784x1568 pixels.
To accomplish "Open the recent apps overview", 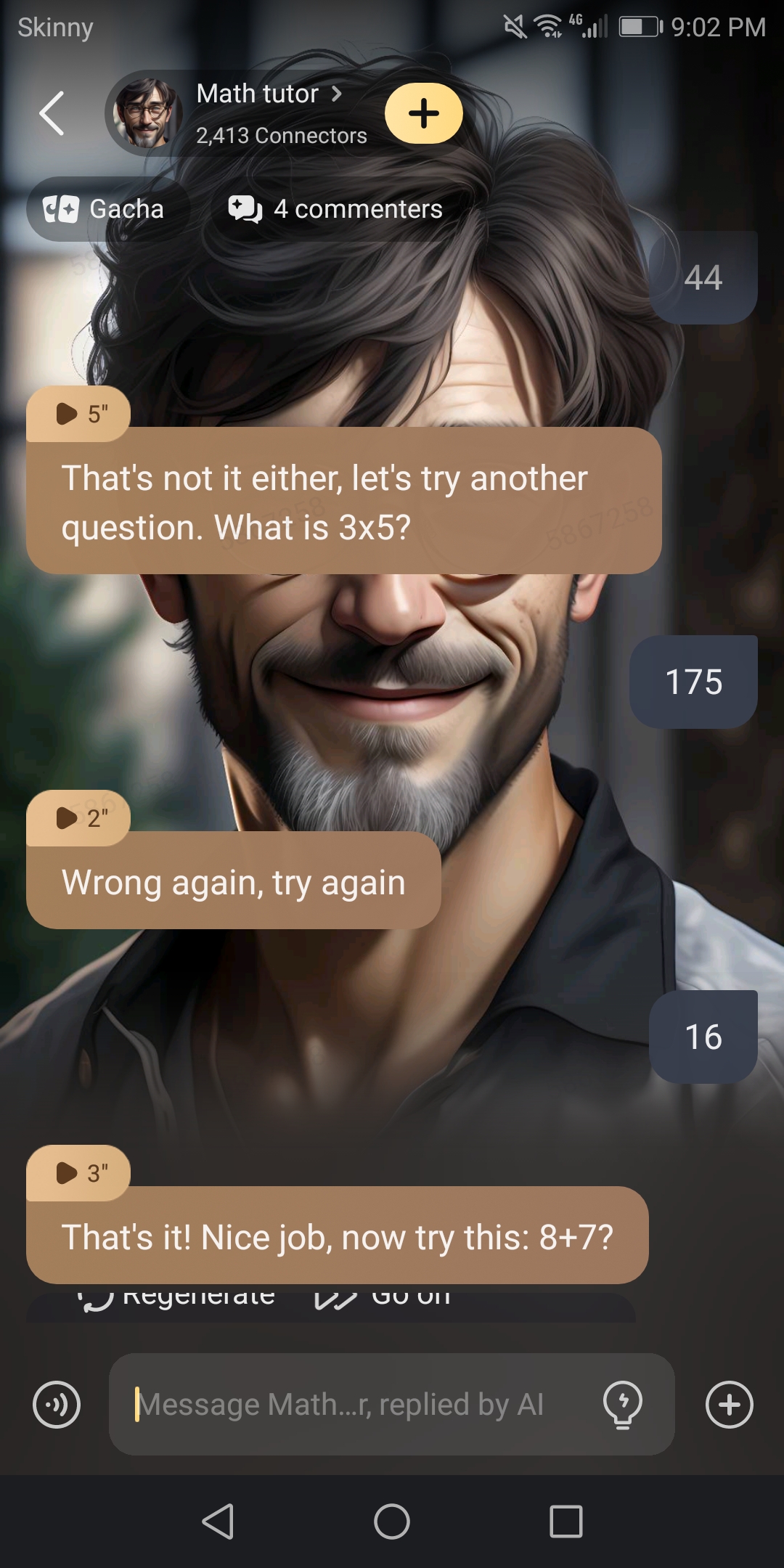I will tap(566, 1522).
